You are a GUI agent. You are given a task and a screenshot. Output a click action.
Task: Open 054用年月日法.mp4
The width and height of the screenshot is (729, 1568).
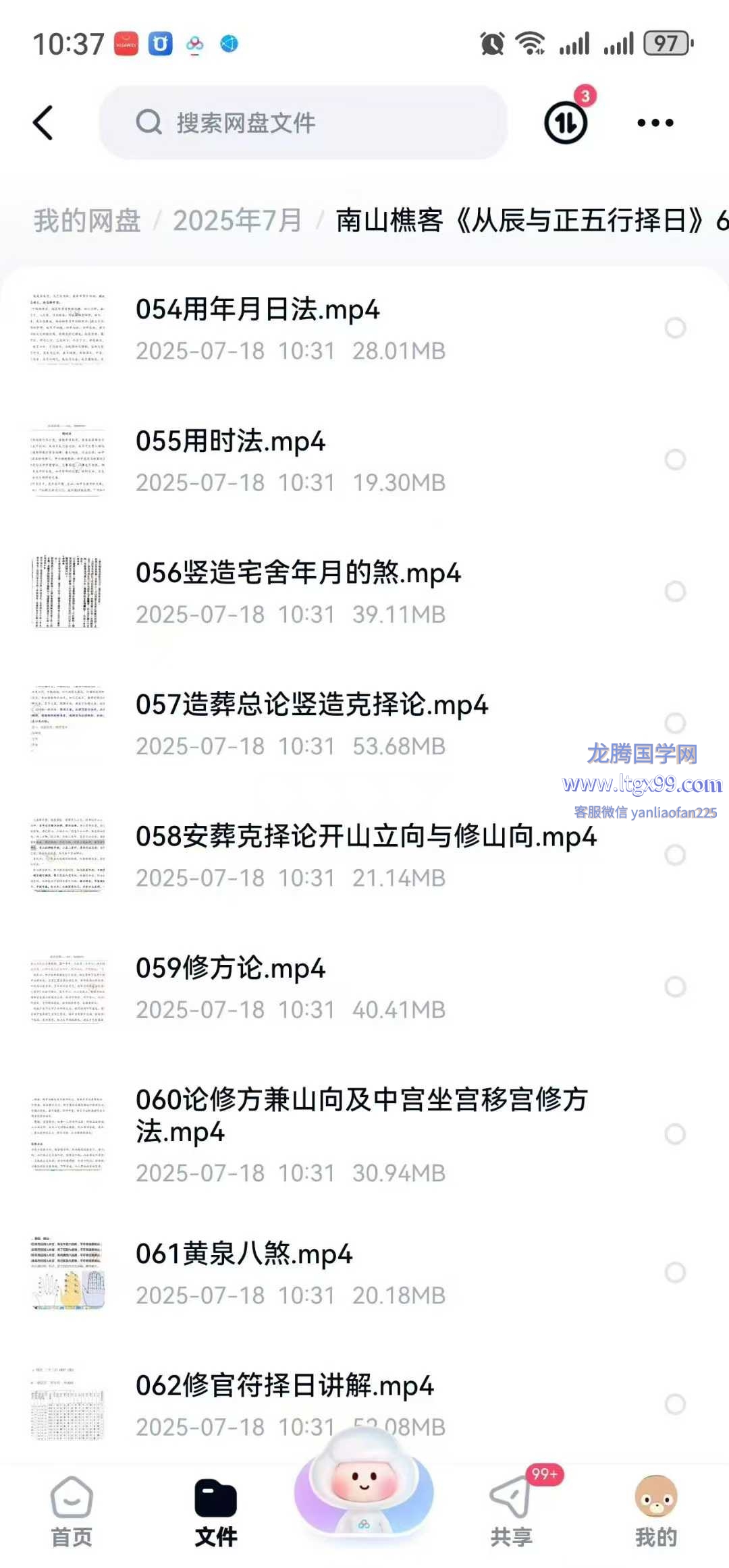click(257, 310)
